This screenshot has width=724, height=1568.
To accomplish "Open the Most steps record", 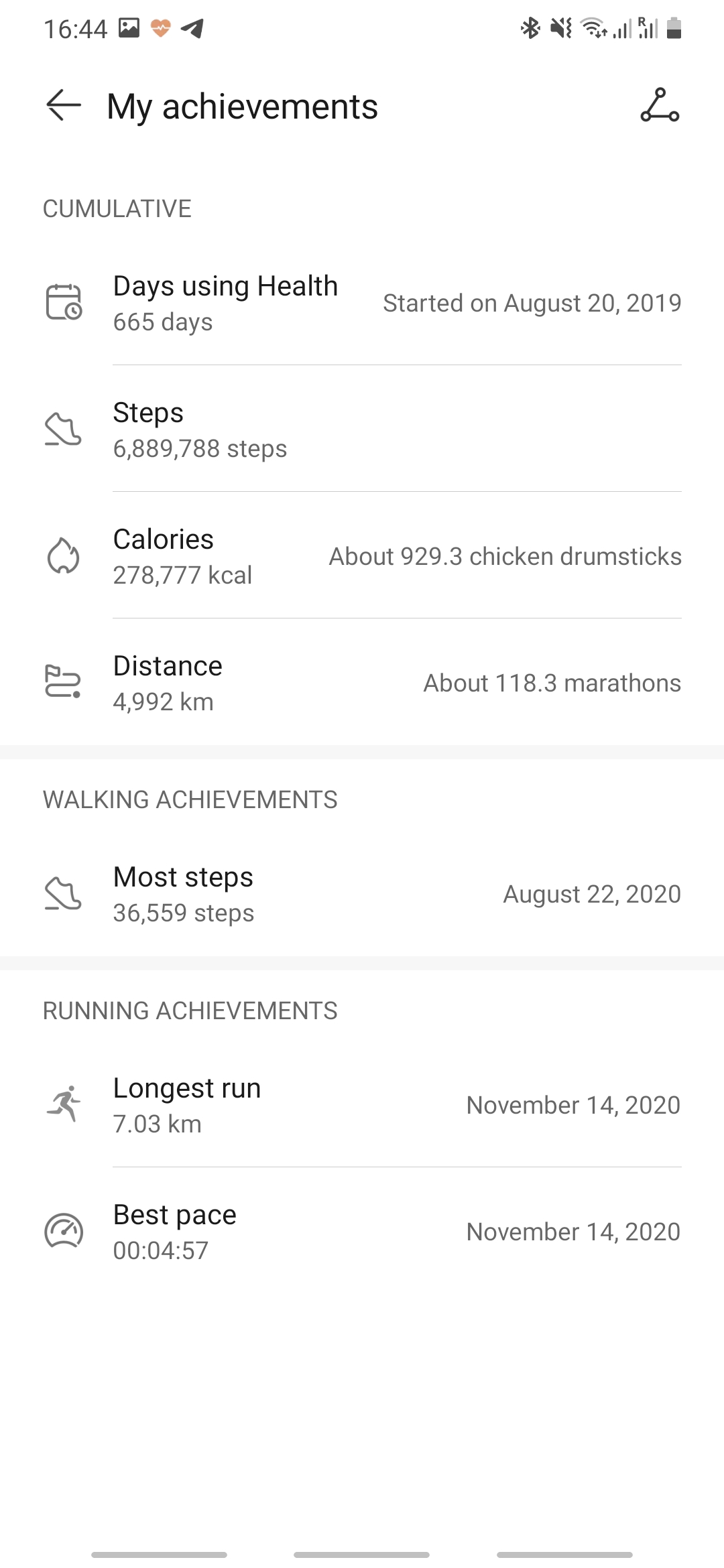I will pos(362,895).
